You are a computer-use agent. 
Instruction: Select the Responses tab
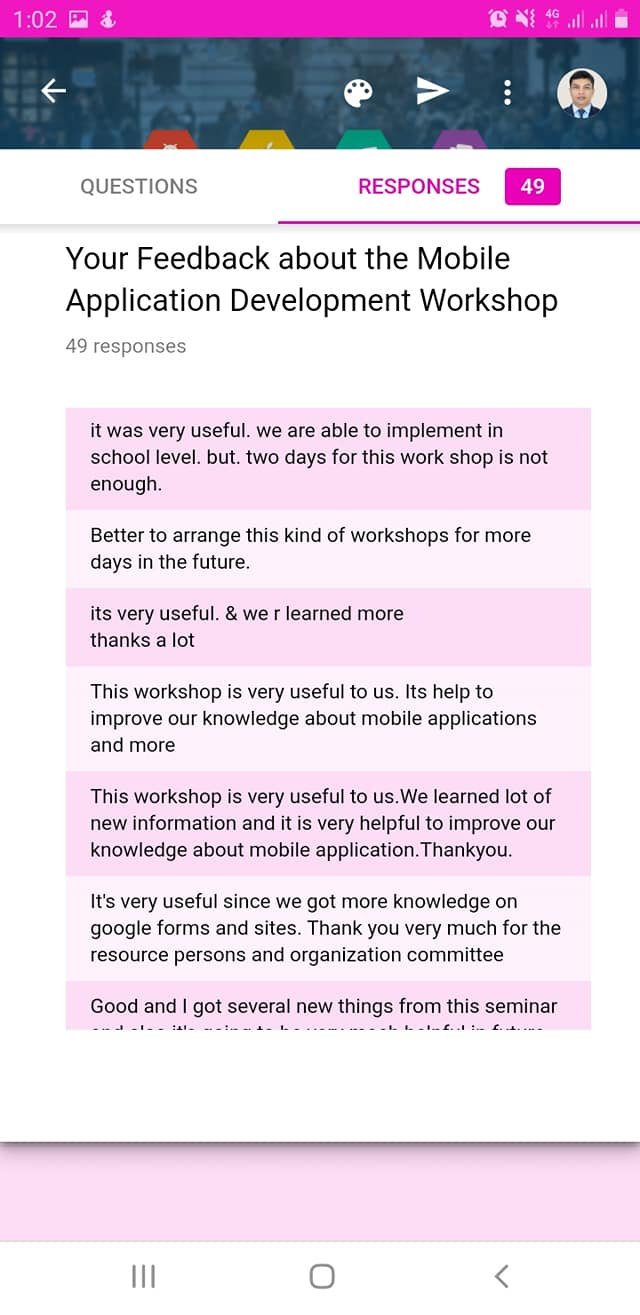click(x=419, y=186)
